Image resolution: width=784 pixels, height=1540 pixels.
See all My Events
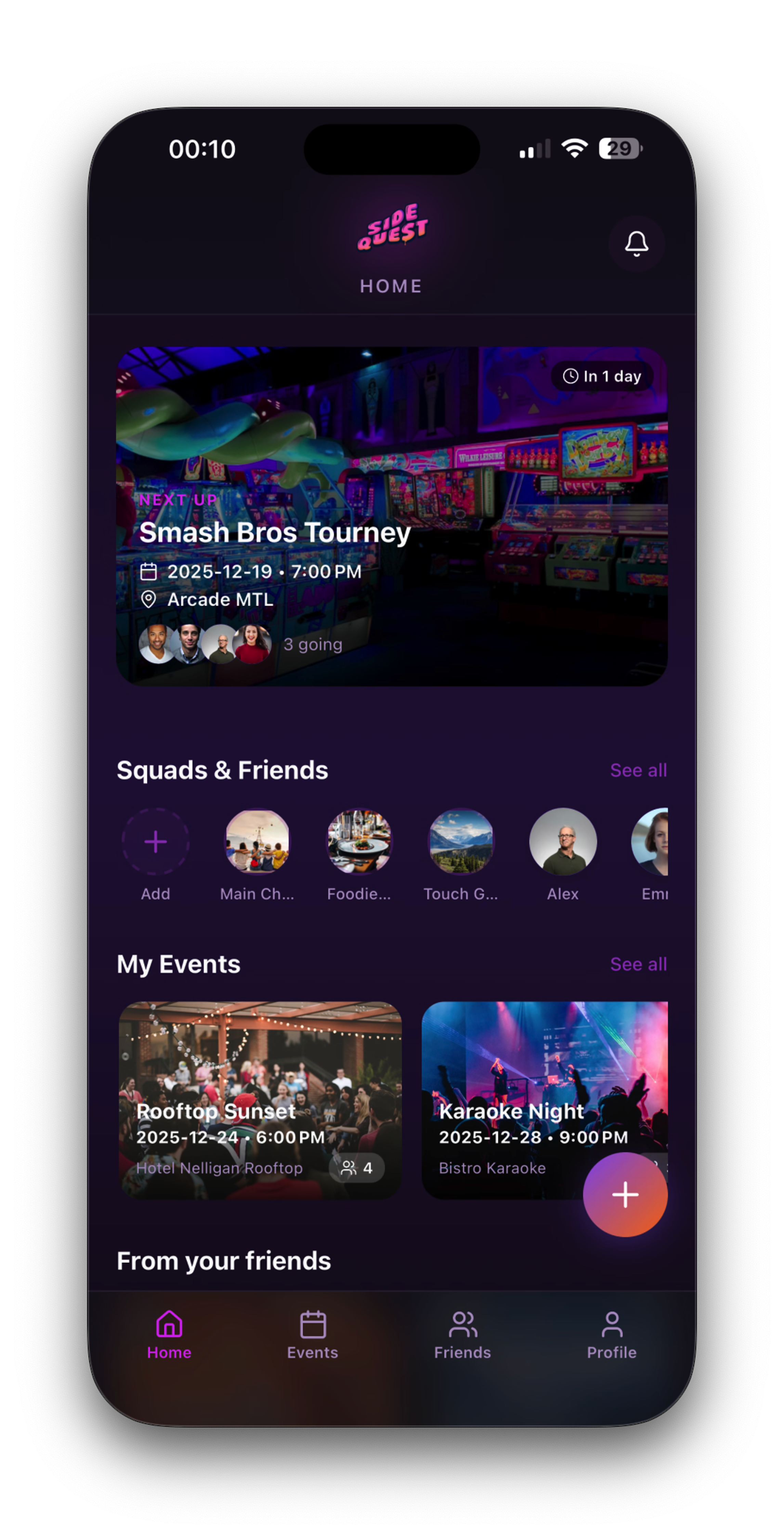click(638, 964)
